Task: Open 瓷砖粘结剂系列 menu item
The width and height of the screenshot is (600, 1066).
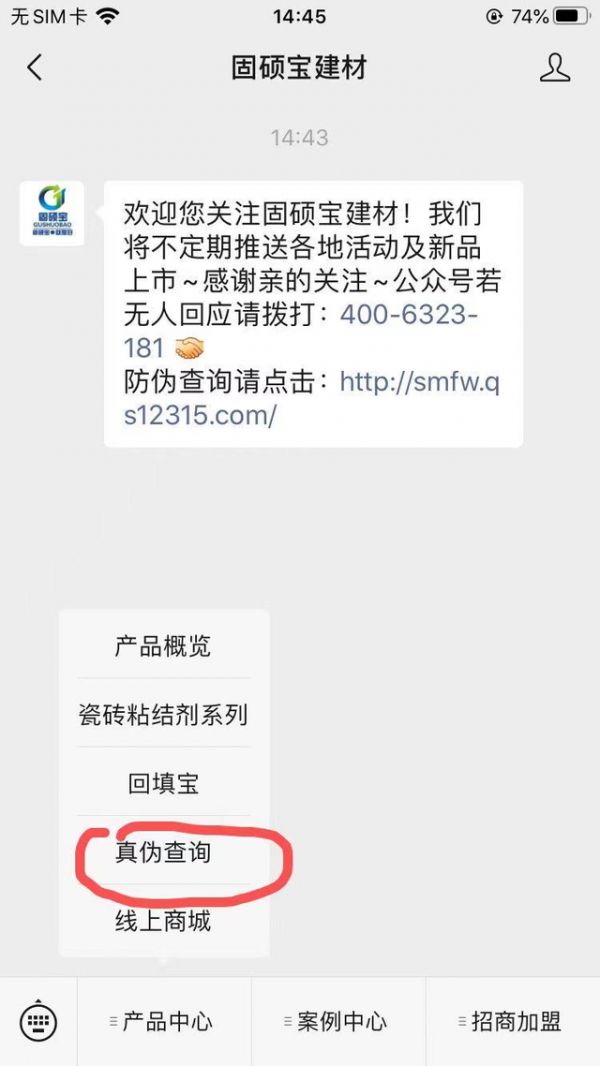Action: pyautogui.click(x=163, y=715)
